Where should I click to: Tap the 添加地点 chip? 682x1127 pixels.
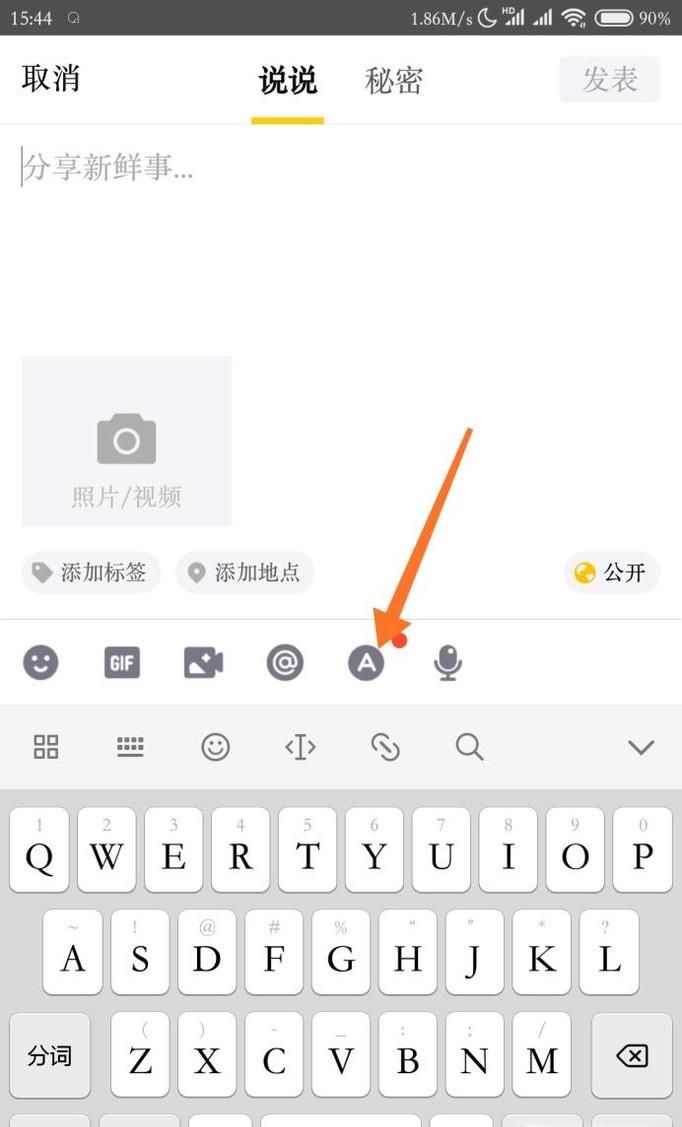[245, 572]
